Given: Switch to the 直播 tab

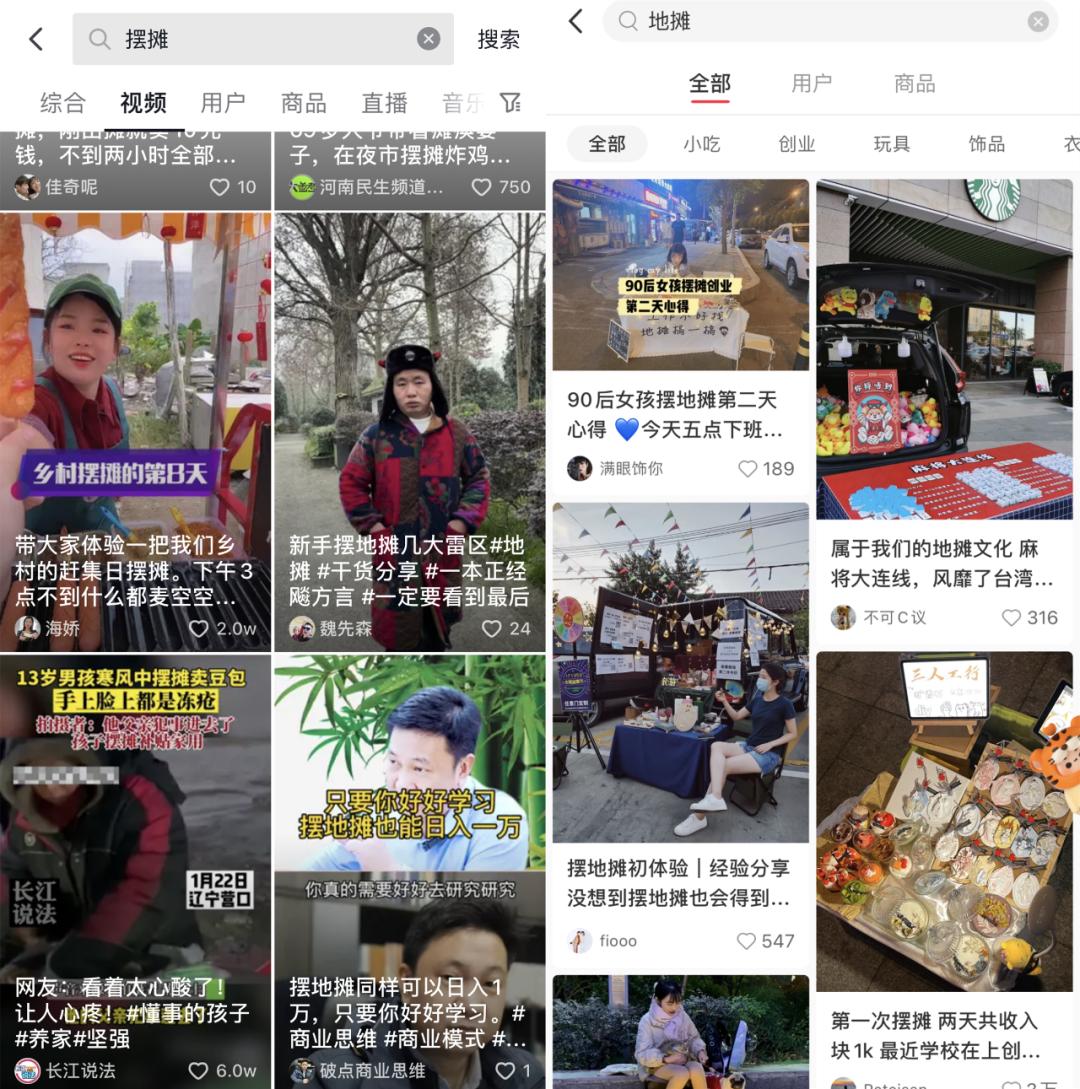Looking at the screenshot, I should pos(384,103).
